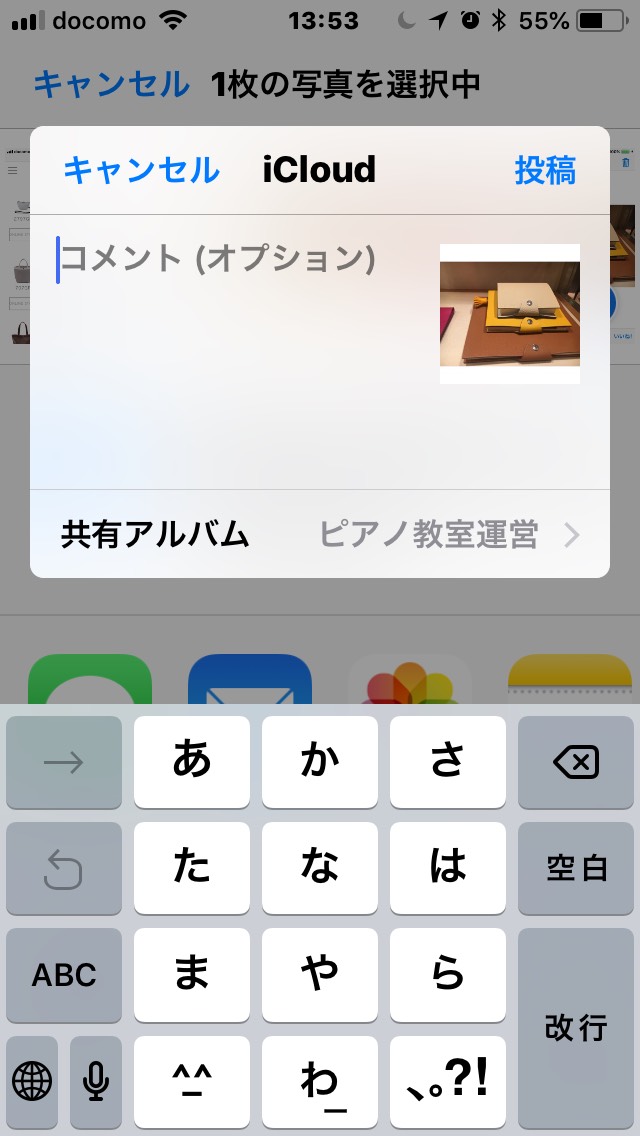Switch keyboard to ABC mode
Viewport: 640px width, 1136px height.
click(x=64, y=974)
